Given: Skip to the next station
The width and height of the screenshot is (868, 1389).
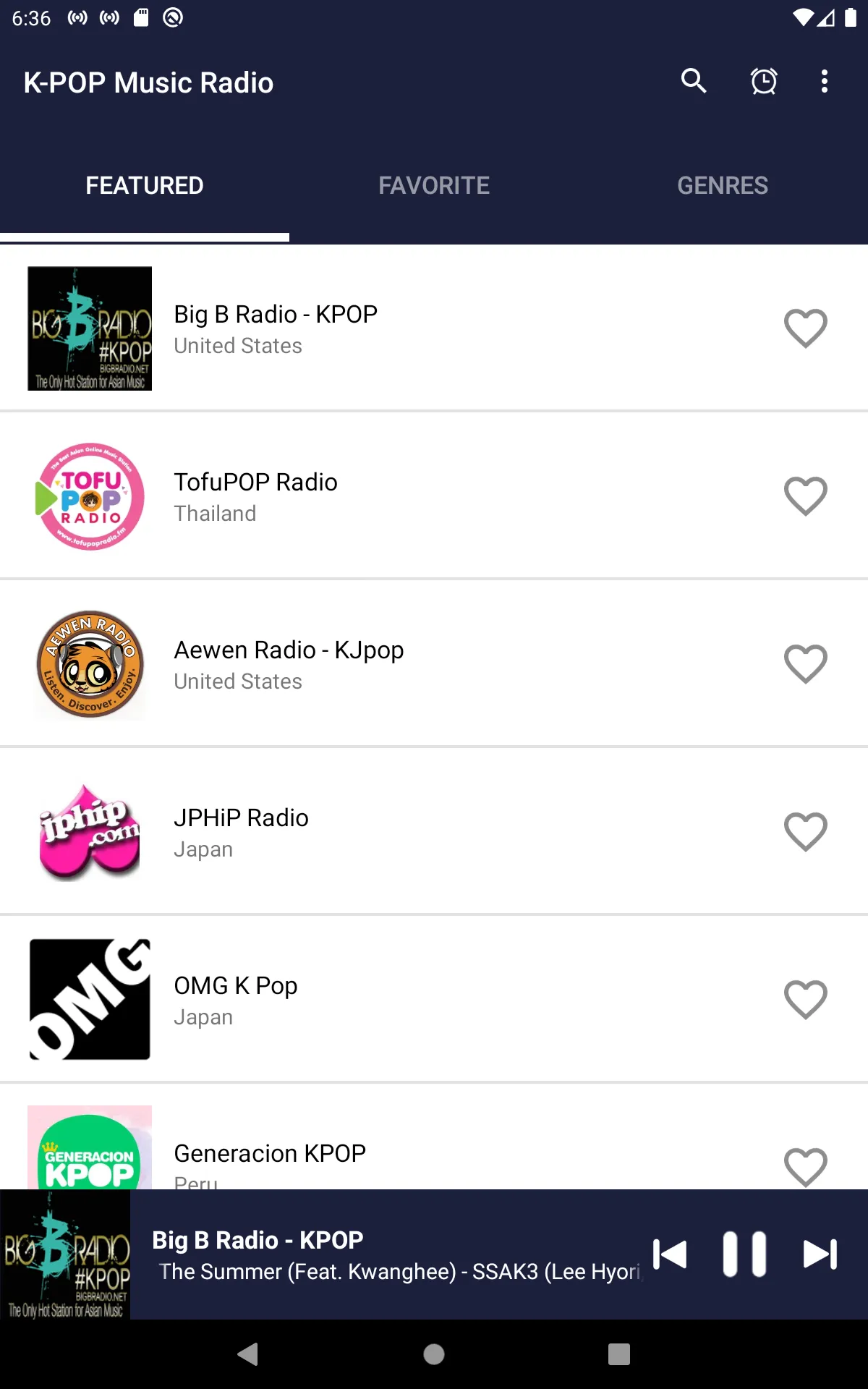Looking at the screenshot, I should (x=820, y=1254).
